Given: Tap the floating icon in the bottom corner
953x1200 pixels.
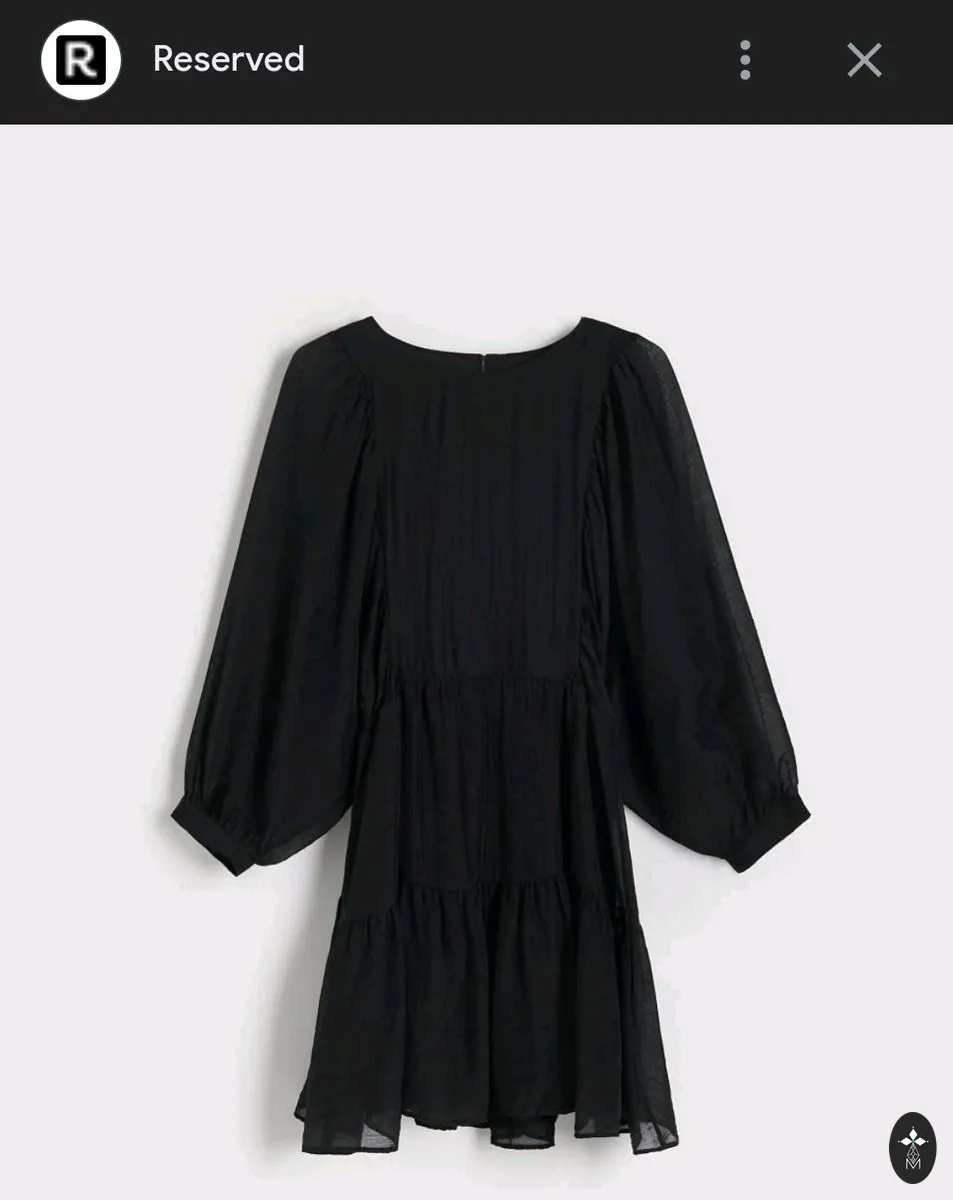Looking at the screenshot, I should pos(912,1147).
